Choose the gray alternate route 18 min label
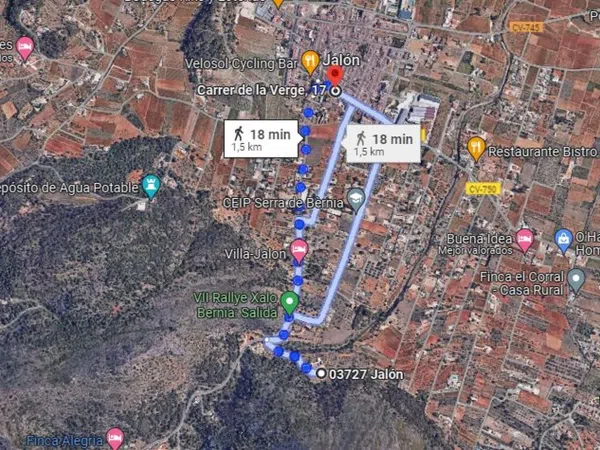The width and height of the screenshot is (600, 450). point(382,145)
